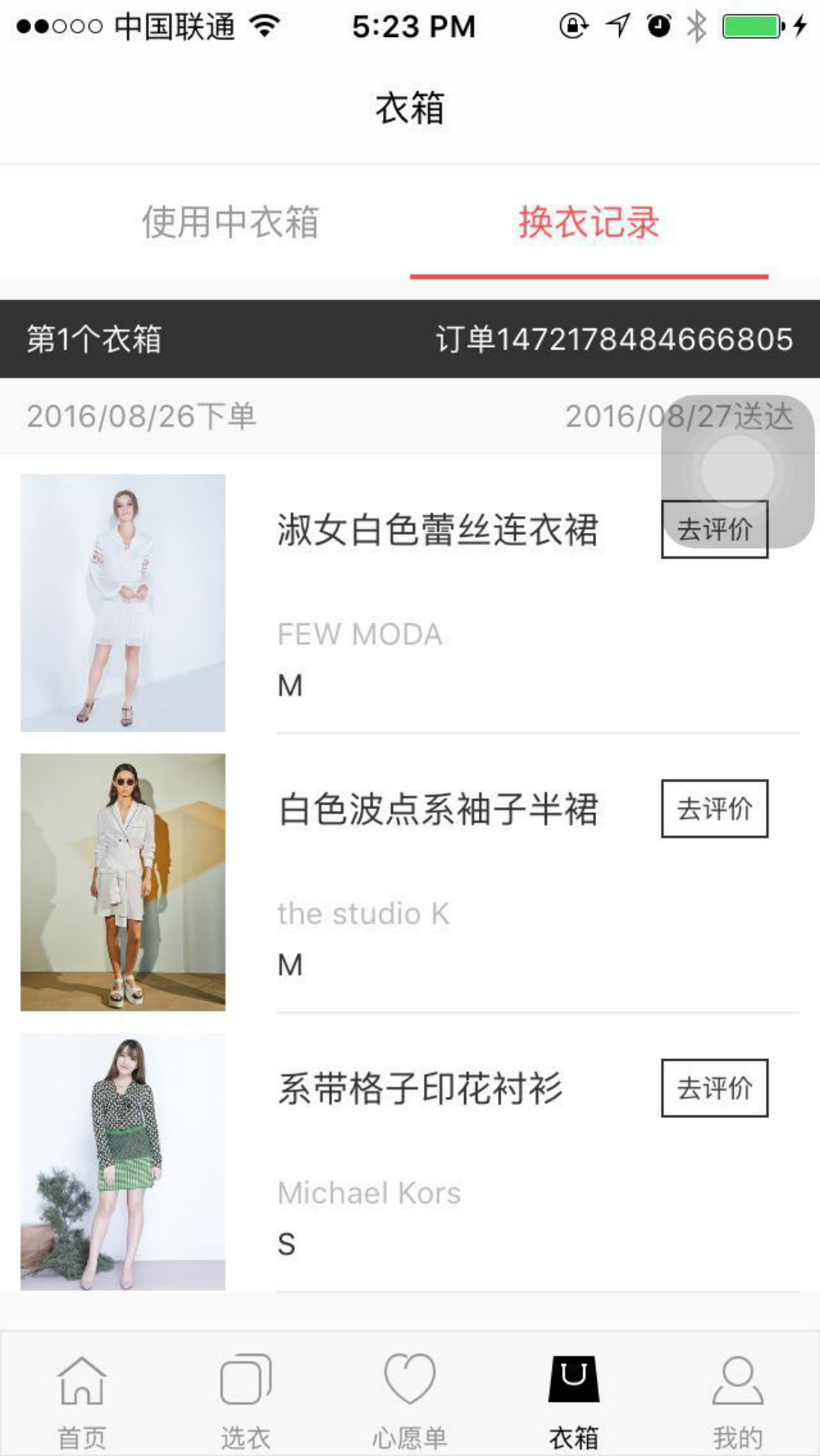The width and height of the screenshot is (820, 1456).
Task: Open the FEW MODA white lace dress photo
Action: tap(123, 603)
